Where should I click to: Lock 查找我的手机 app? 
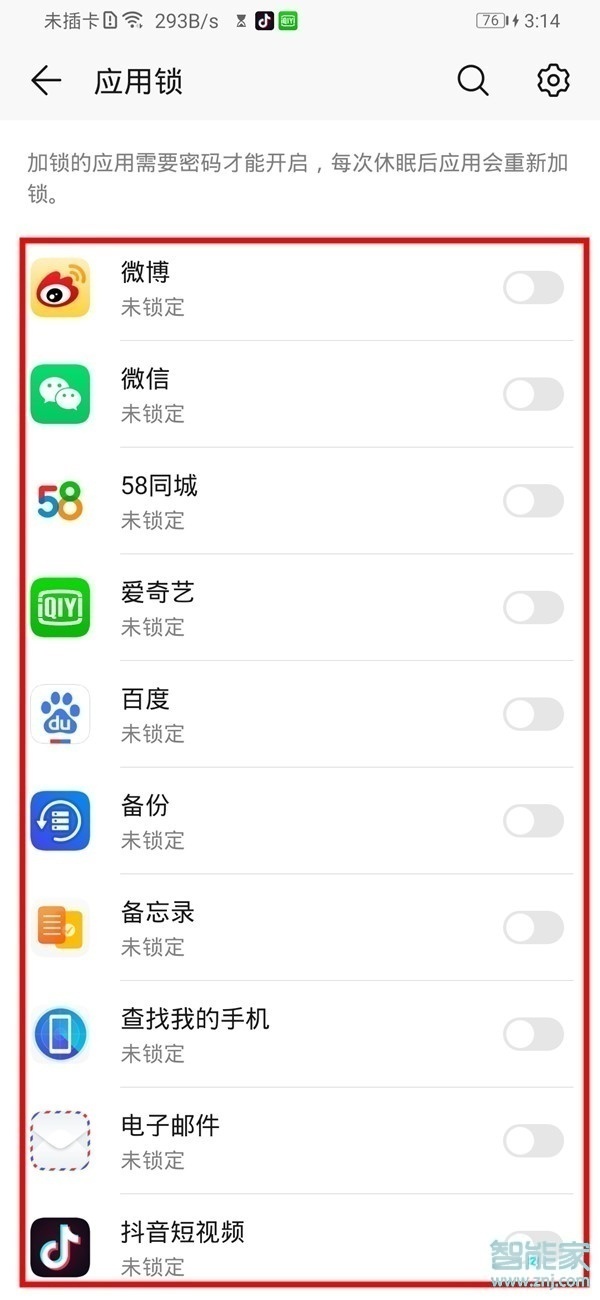point(533,1035)
